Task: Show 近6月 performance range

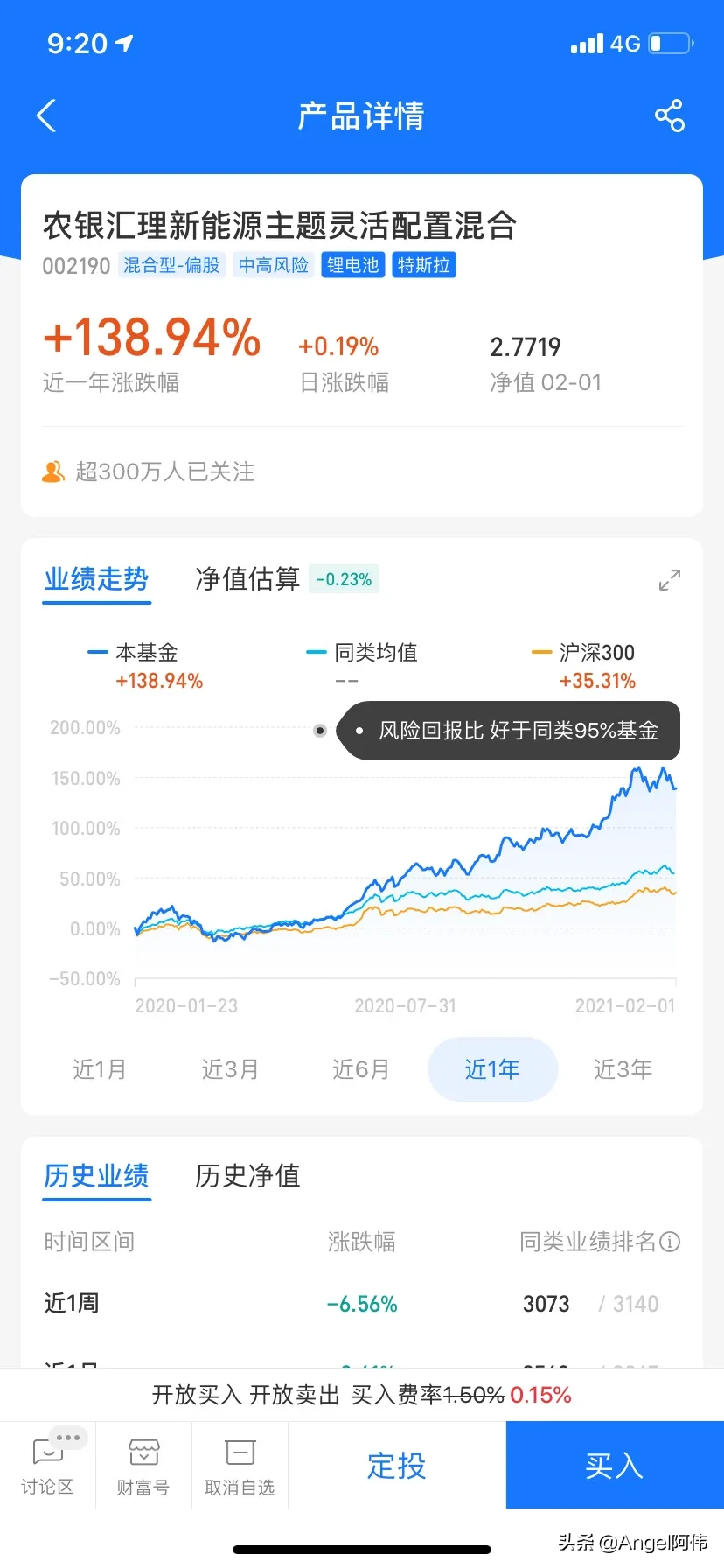Action: click(x=361, y=1069)
